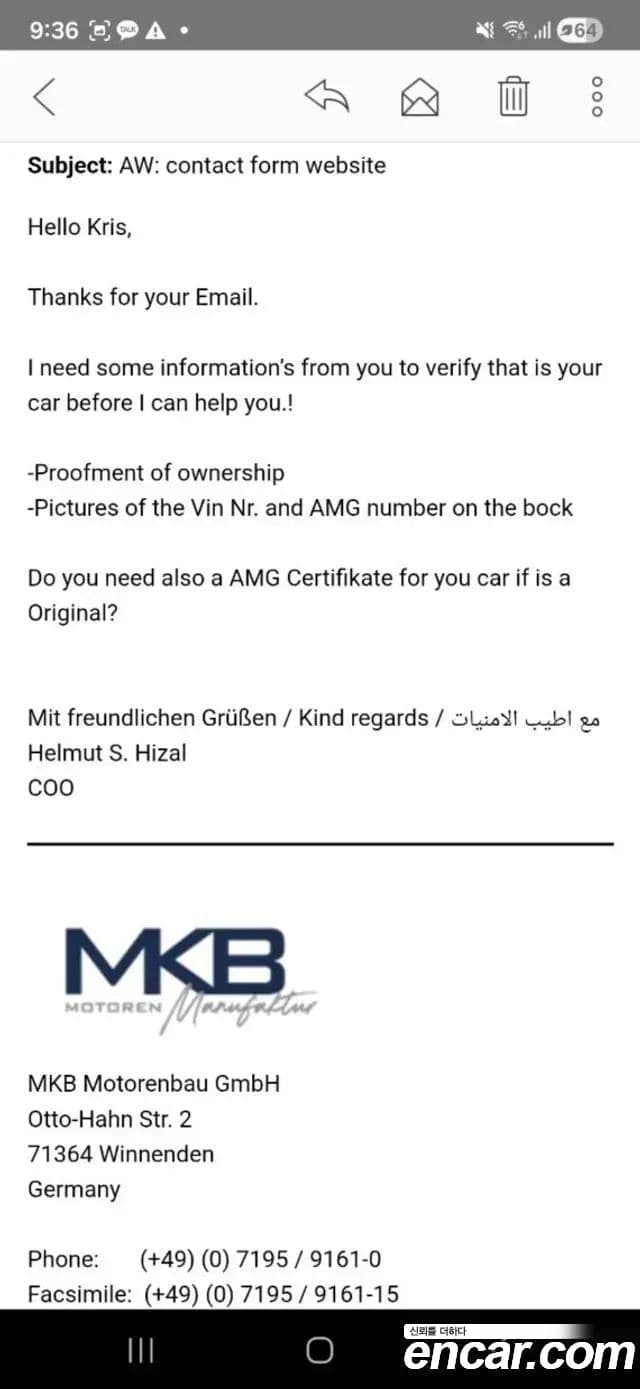Tap the system home button
The image size is (640, 1389).
point(320,1351)
